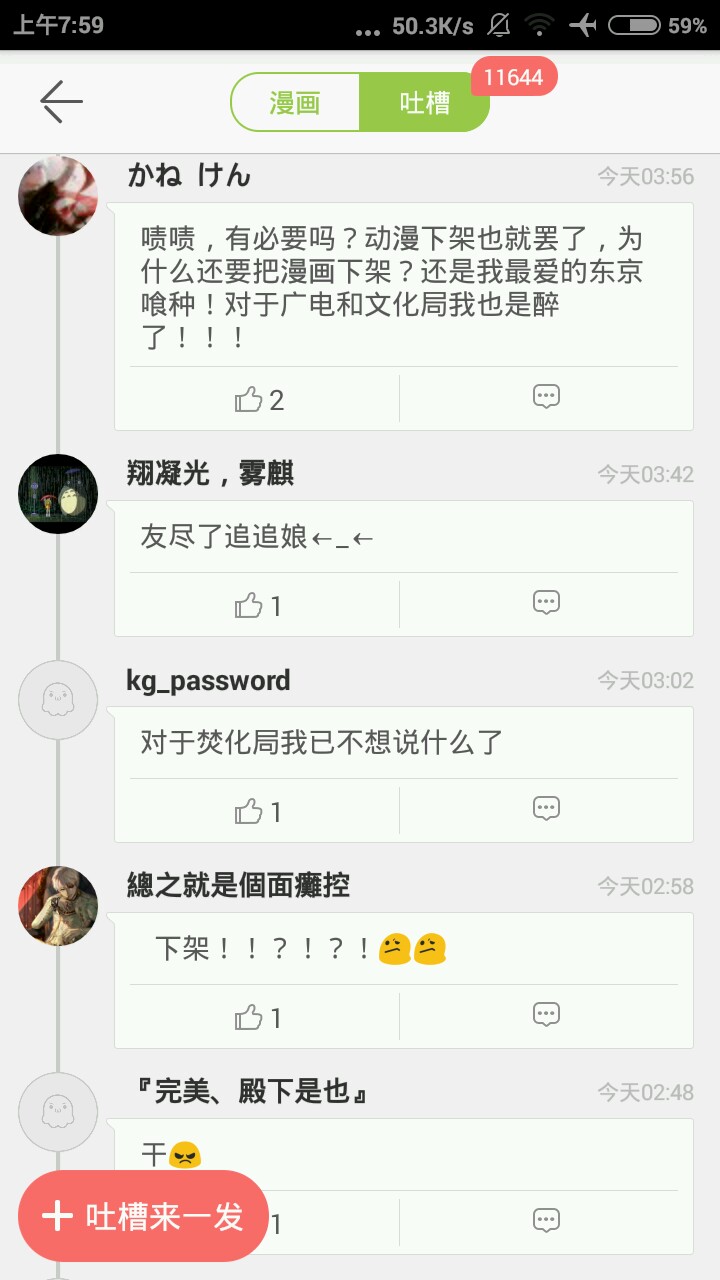The width and height of the screenshot is (720, 1280).
Task: Open かね けん's profile avatar
Action: click(x=58, y=196)
